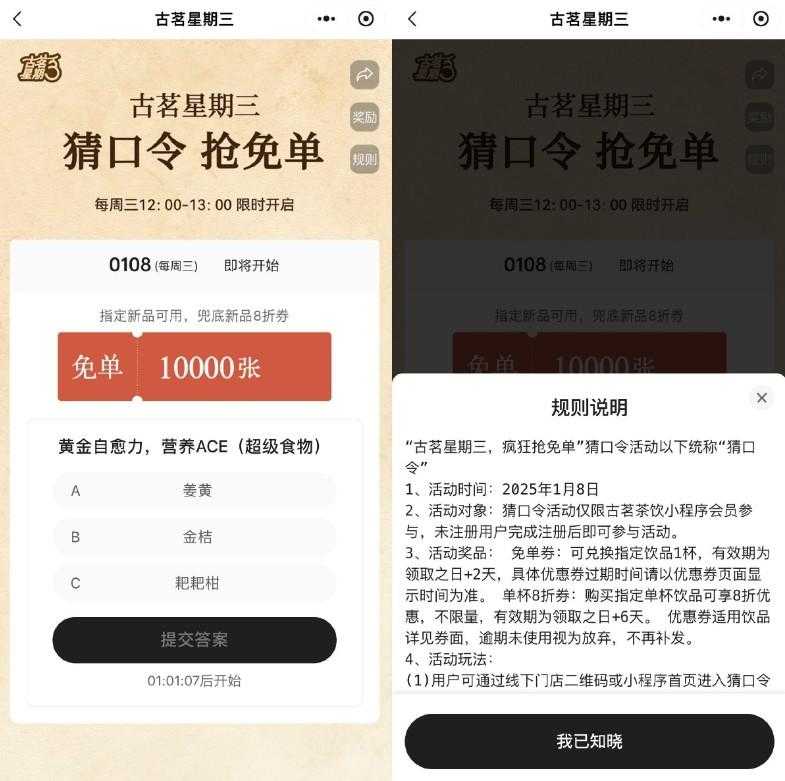The height and width of the screenshot is (781, 785).
Task: Confirm the rules with 我已知晓
Action: (589, 741)
